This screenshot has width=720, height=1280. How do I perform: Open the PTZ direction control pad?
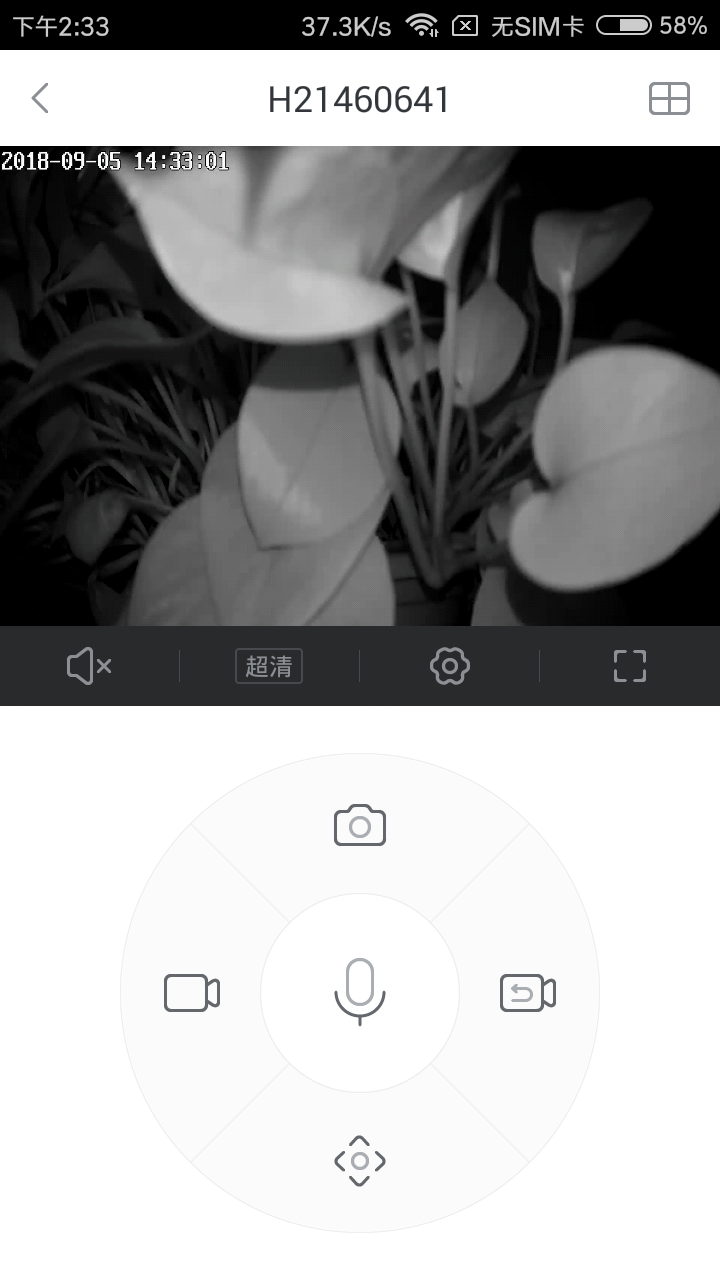coord(360,1160)
